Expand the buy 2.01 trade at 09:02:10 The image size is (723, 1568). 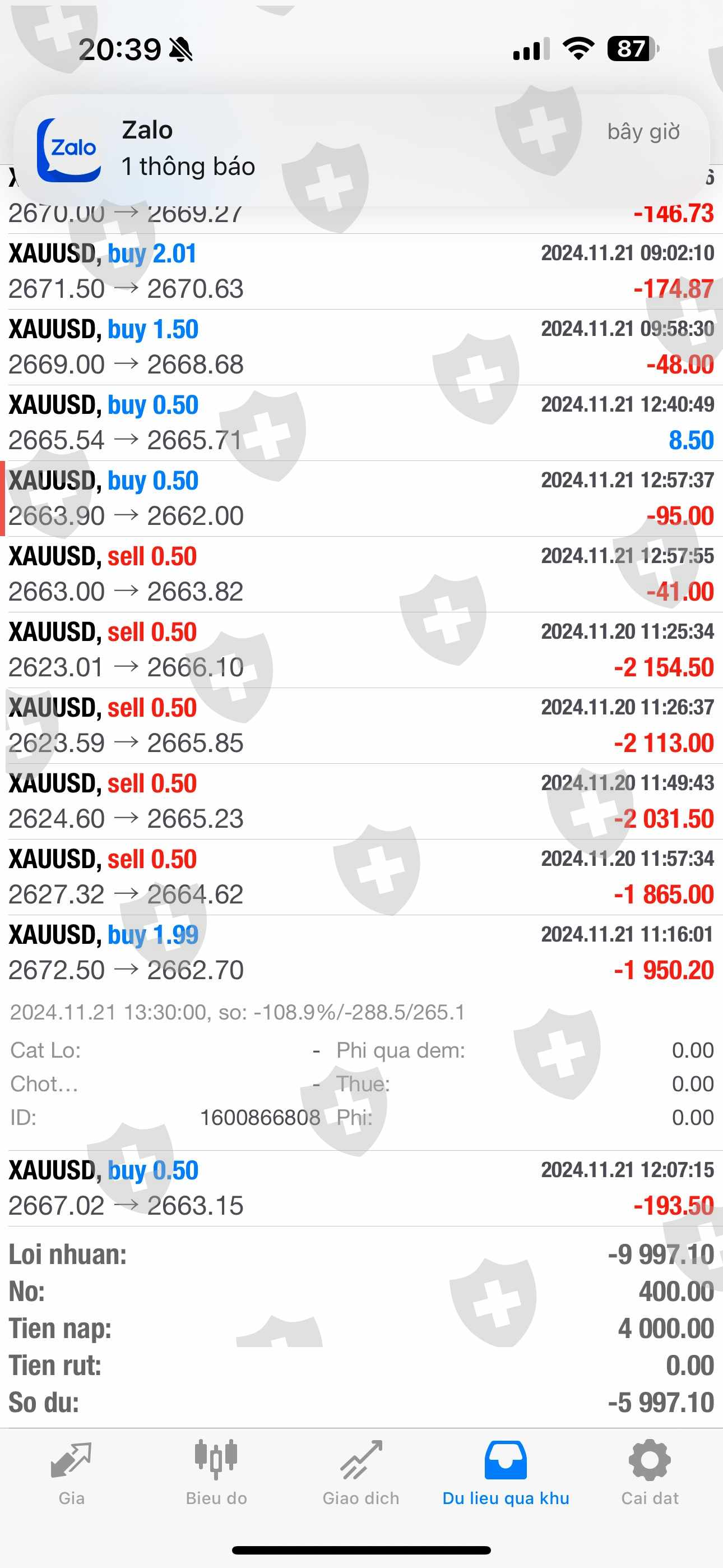361,271
